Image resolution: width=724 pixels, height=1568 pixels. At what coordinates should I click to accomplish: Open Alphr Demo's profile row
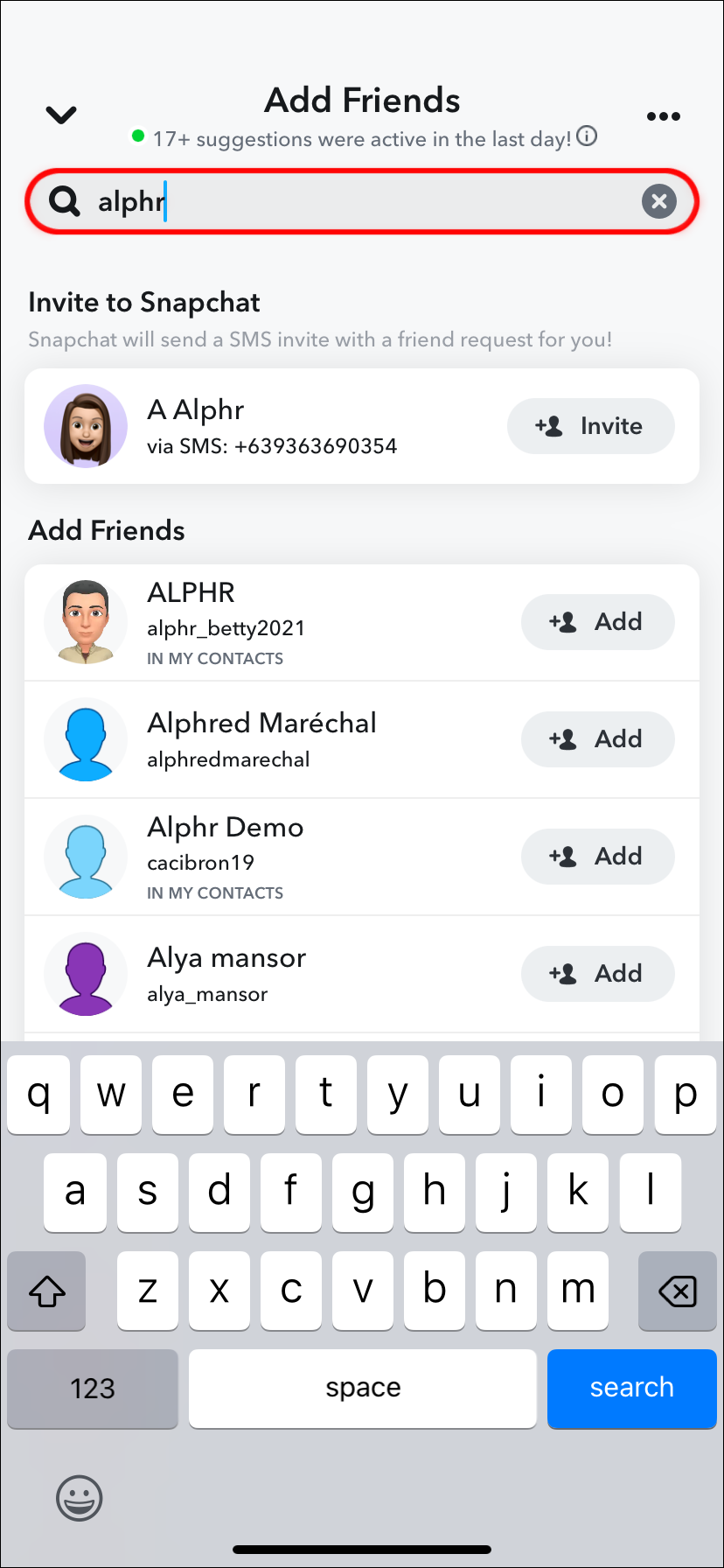point(262,857)
